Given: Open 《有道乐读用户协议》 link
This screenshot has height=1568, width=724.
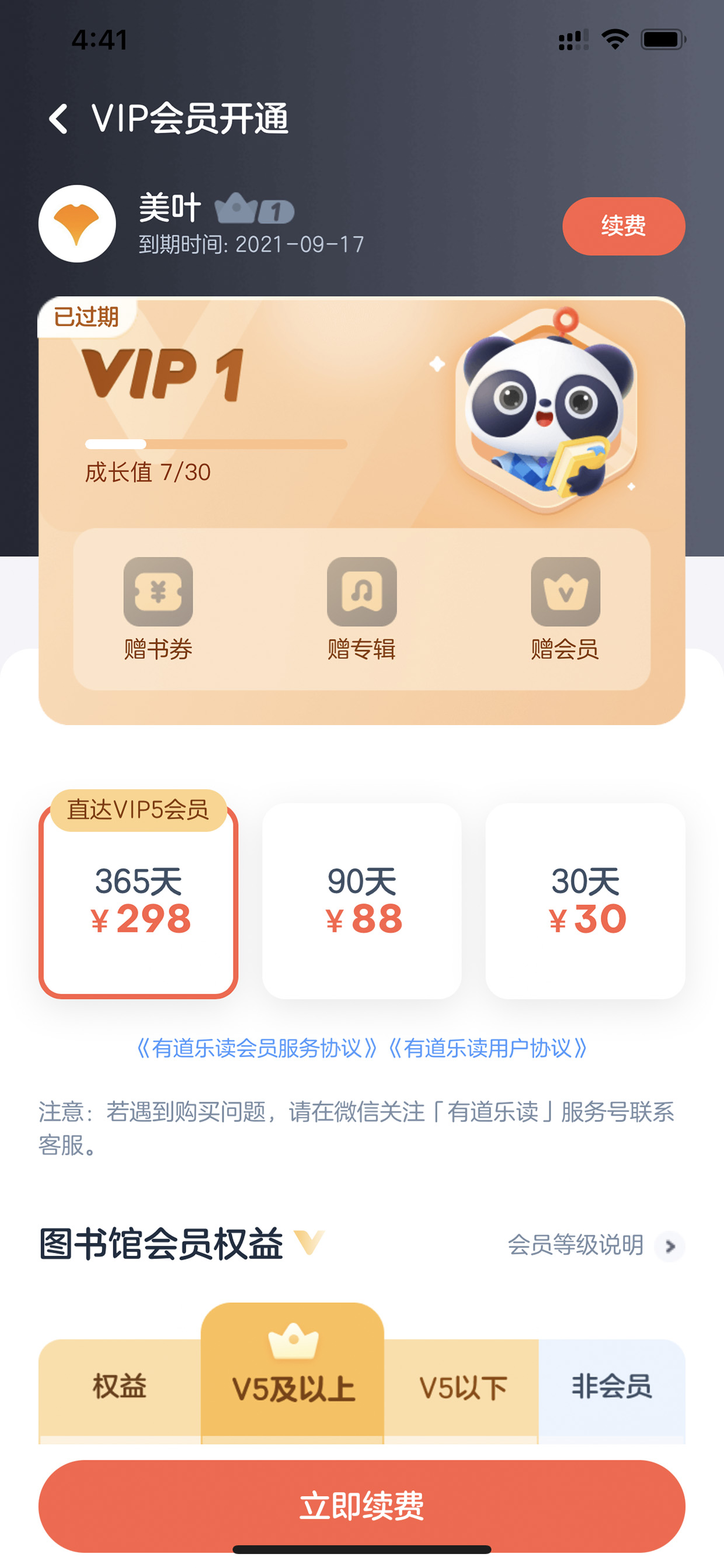Looking at the screenshot, I should click(488, 1048).
